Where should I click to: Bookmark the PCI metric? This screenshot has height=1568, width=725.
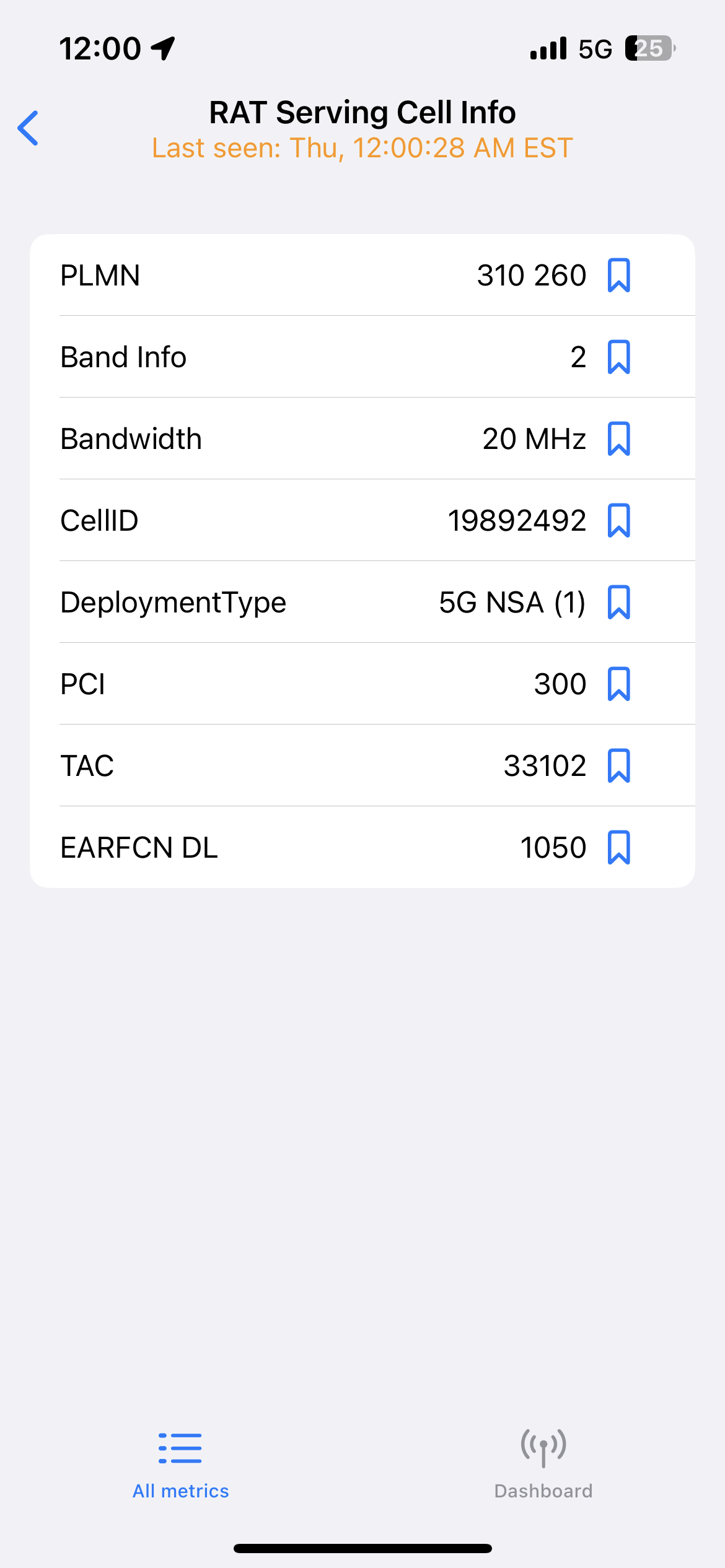point(618,684)
